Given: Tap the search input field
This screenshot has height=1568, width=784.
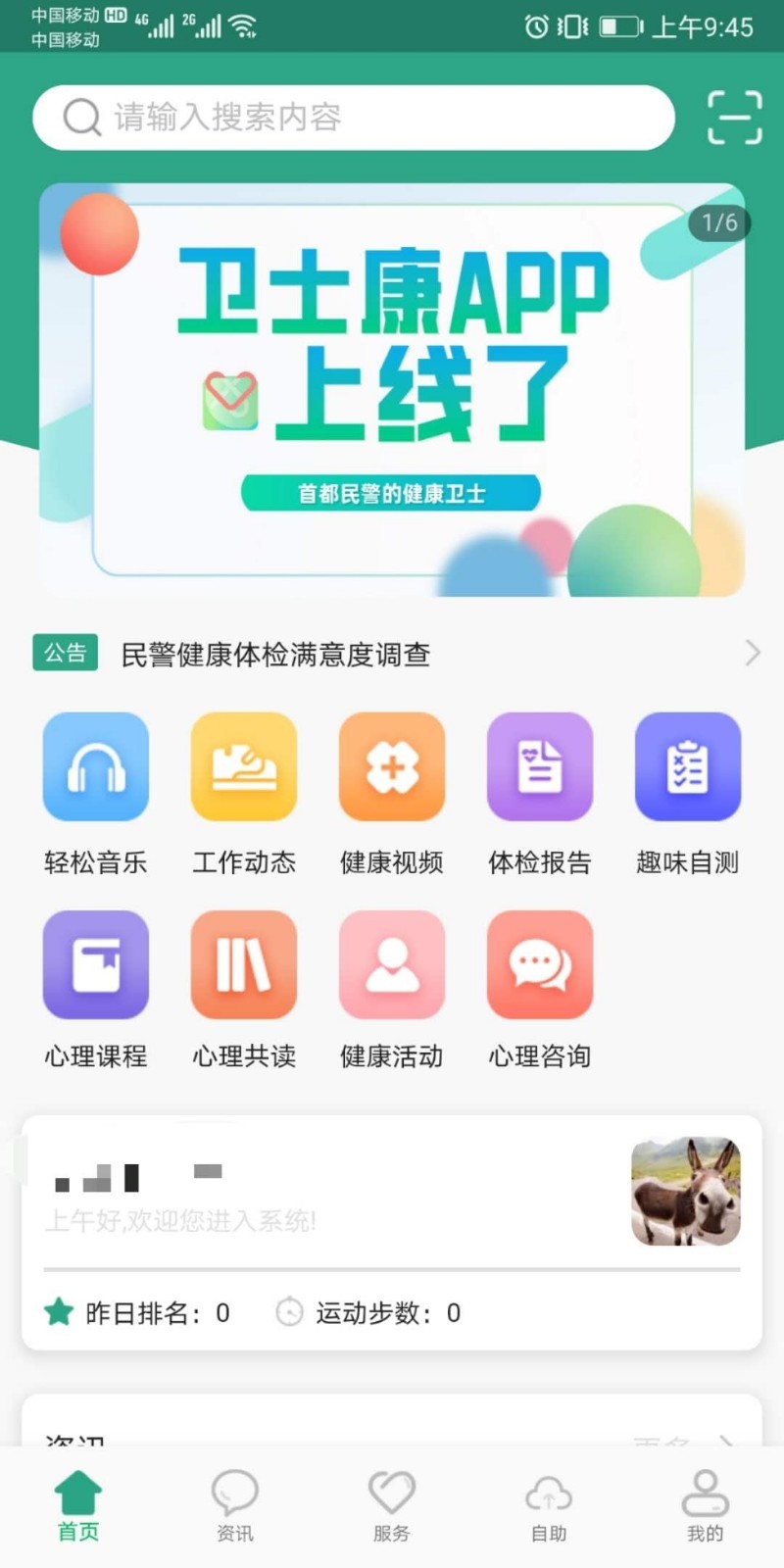Looking at the screenshot, I should pos(353,118).
